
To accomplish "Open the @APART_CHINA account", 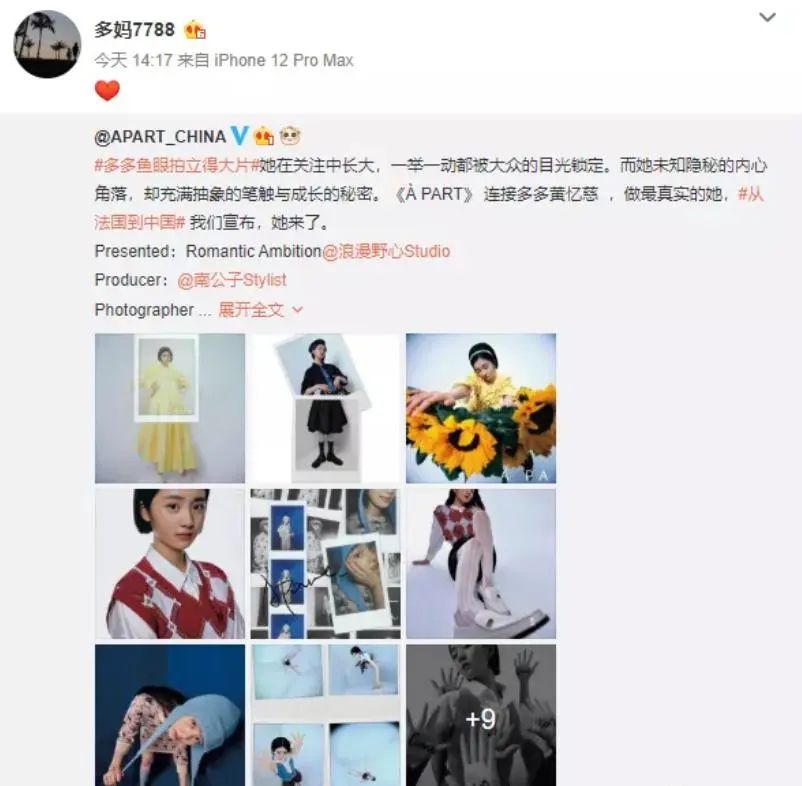I will [x=160, y=136].
